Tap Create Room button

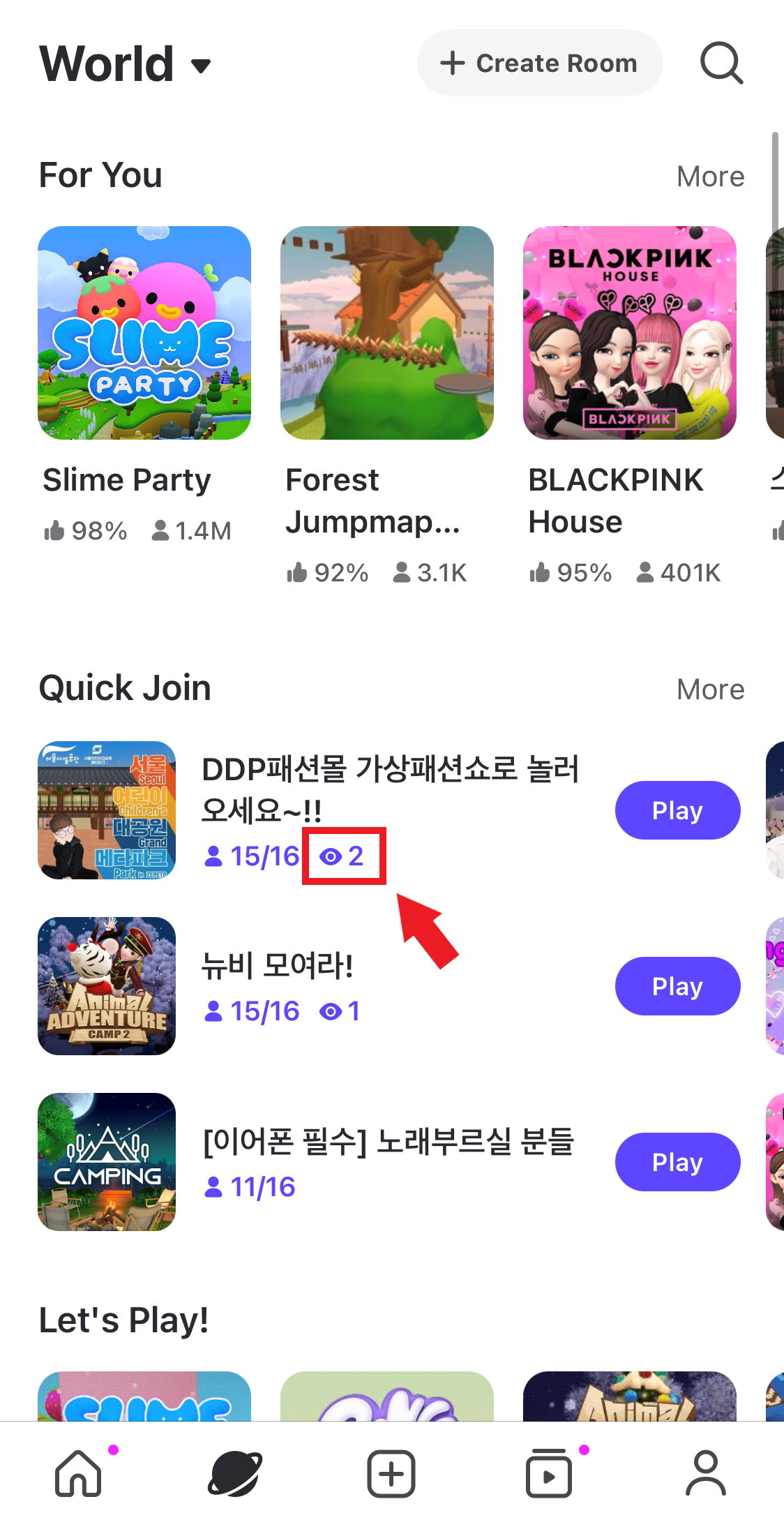[x=539, y=64]
